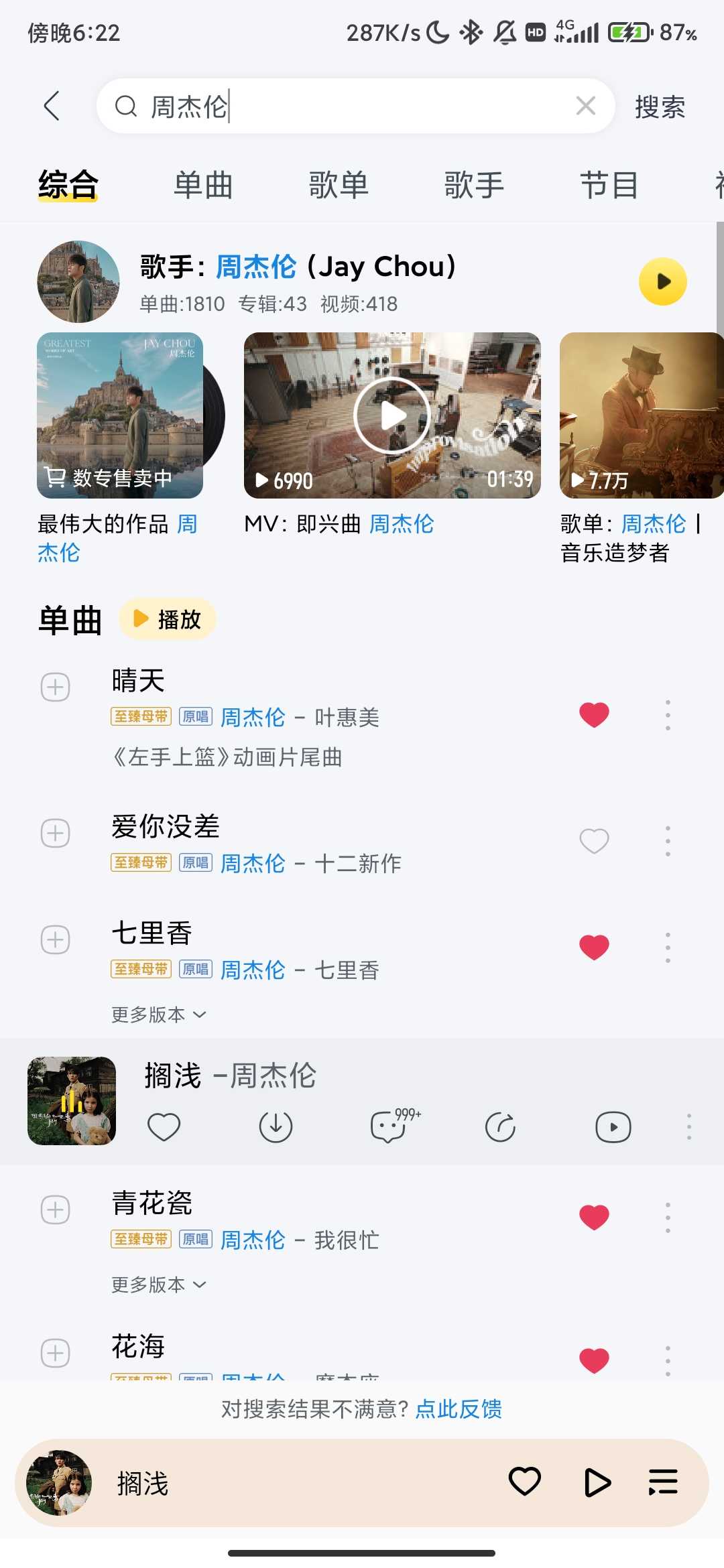Unlike the song 晴天
The width and height of the screenshot is (724, 1568).
point(594,715)
